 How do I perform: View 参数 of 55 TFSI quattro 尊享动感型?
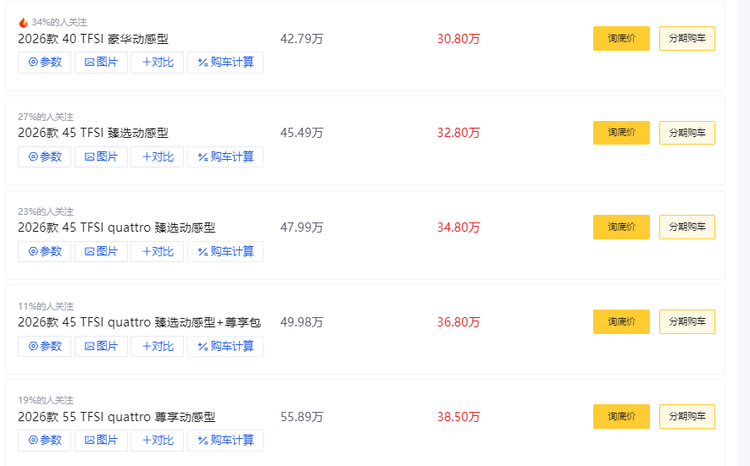pos(44,440)
